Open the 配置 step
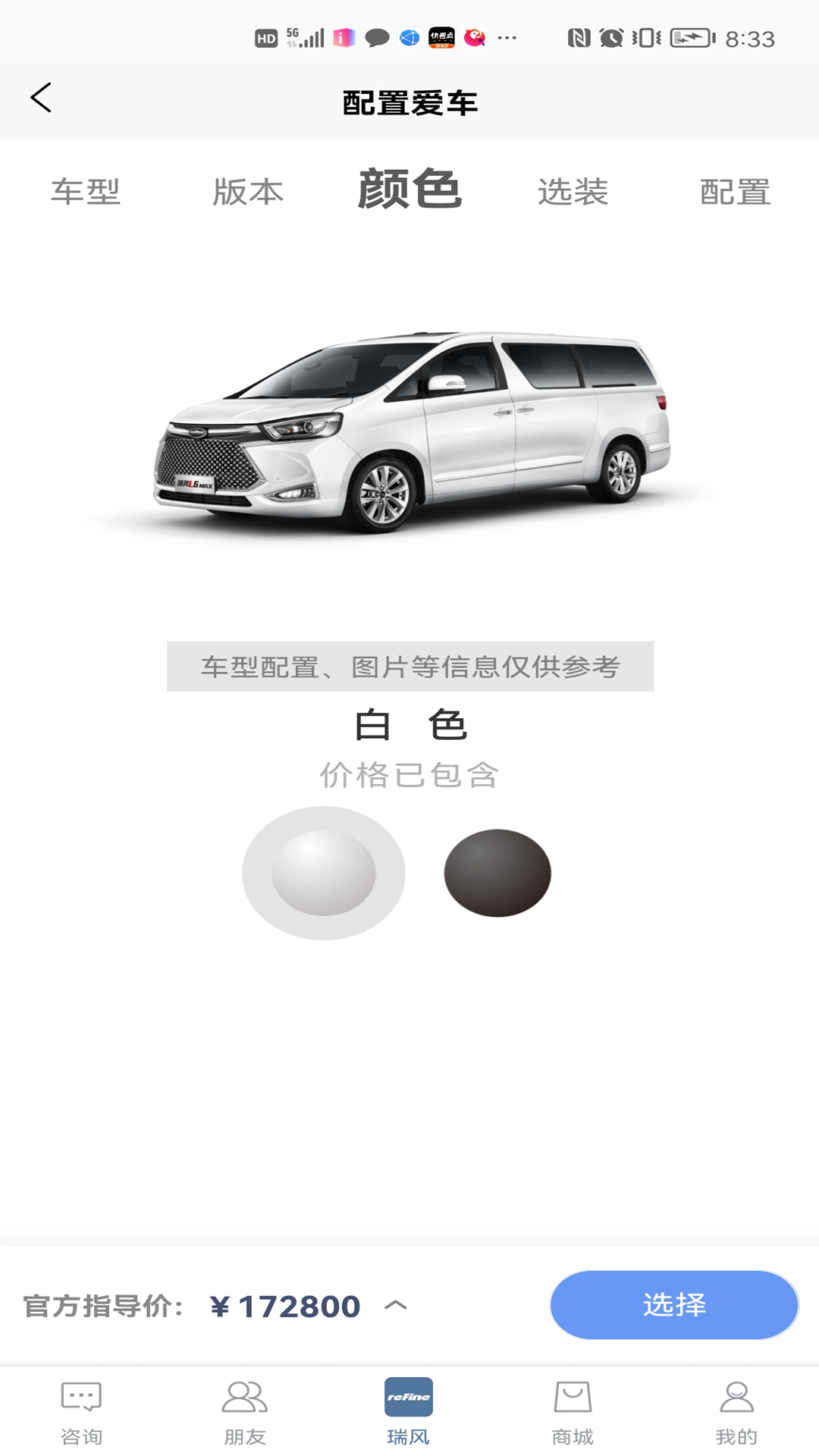The image size is (819, 1456). point(735,192)
